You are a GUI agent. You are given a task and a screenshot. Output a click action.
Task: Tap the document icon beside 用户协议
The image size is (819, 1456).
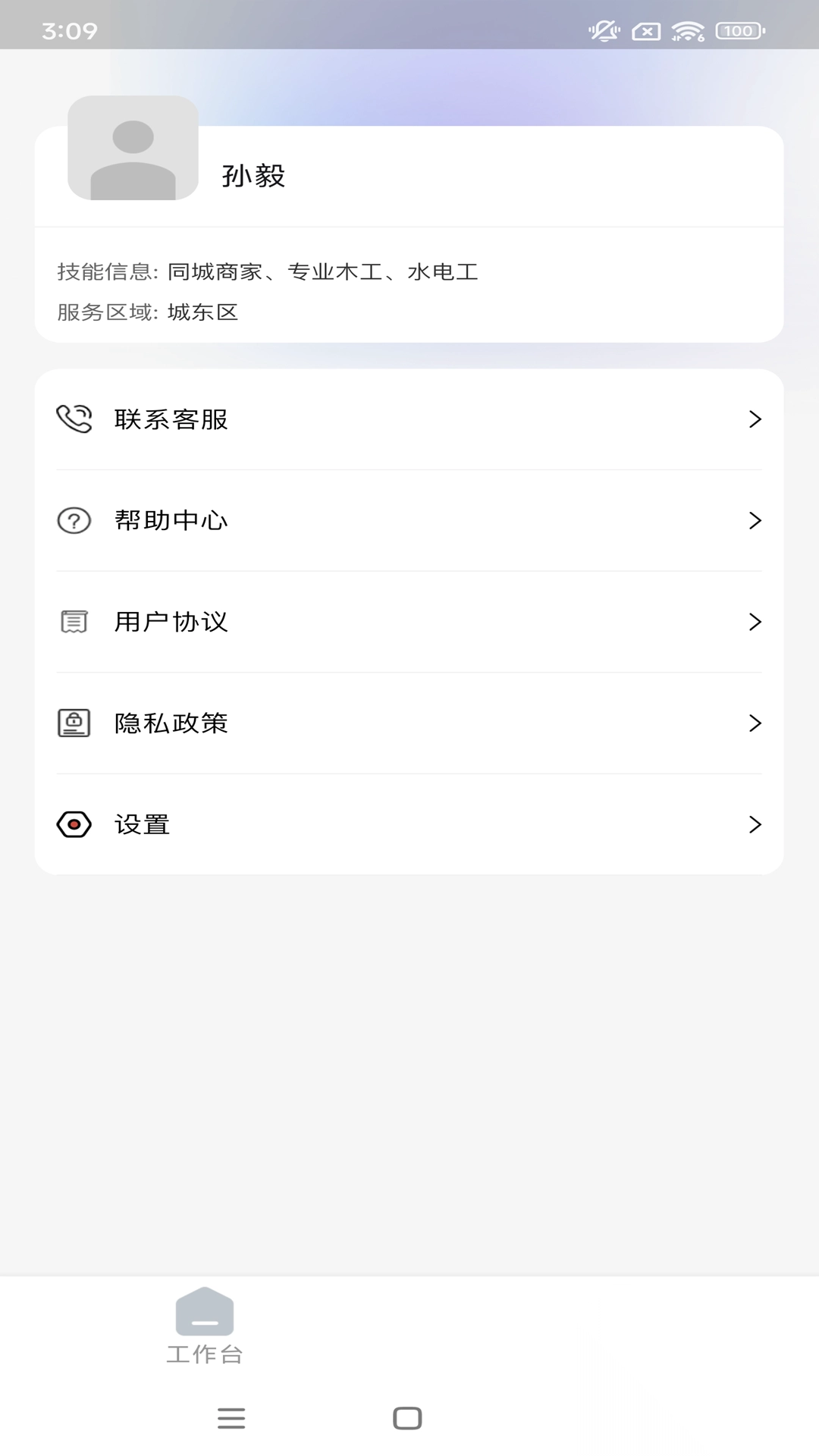(x=74, y=621)
